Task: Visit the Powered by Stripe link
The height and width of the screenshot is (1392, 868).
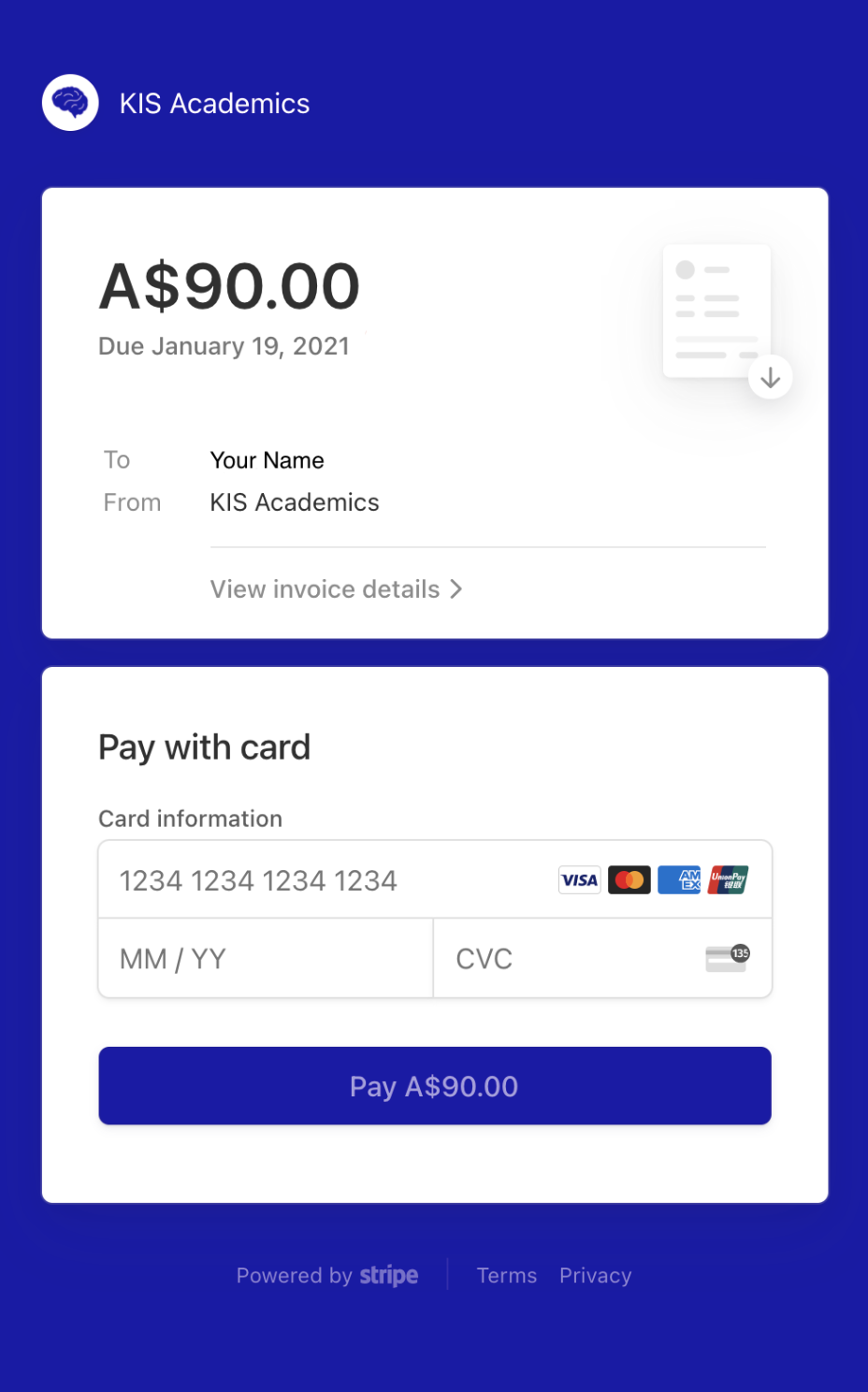Action: [327, 1275]
